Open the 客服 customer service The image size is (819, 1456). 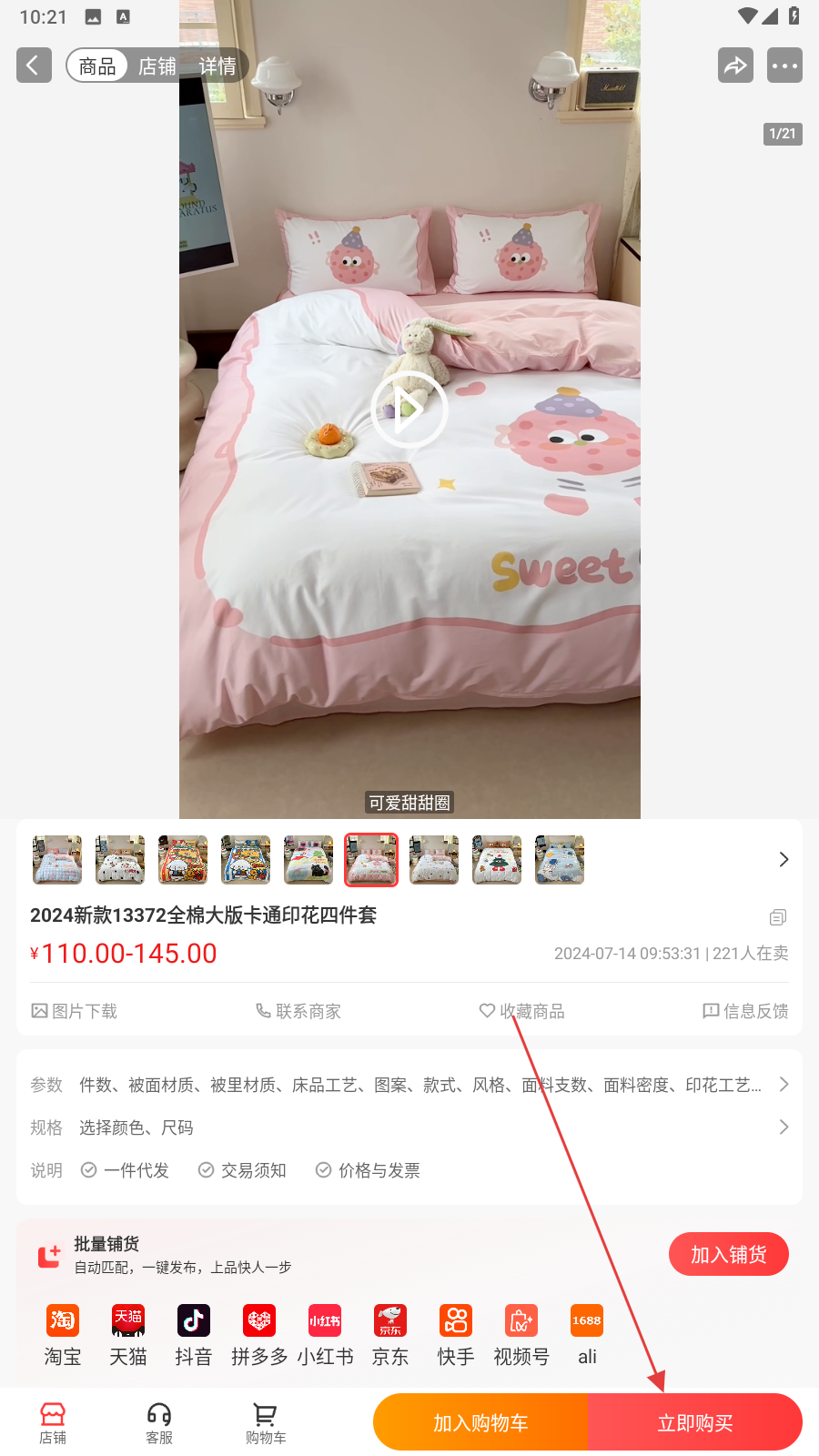(x=159, y=1423)
